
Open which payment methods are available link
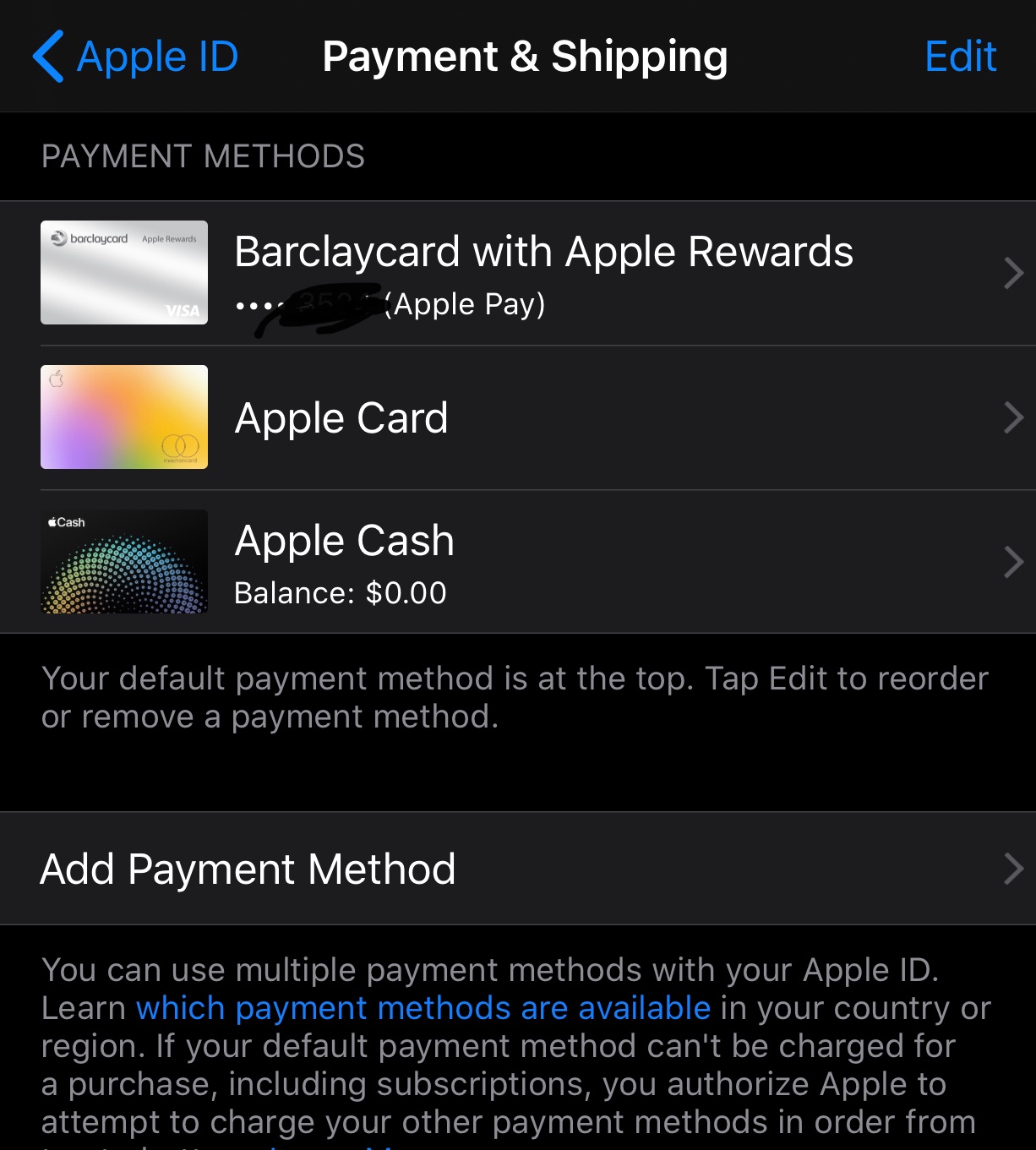(x=423, y=1008)
